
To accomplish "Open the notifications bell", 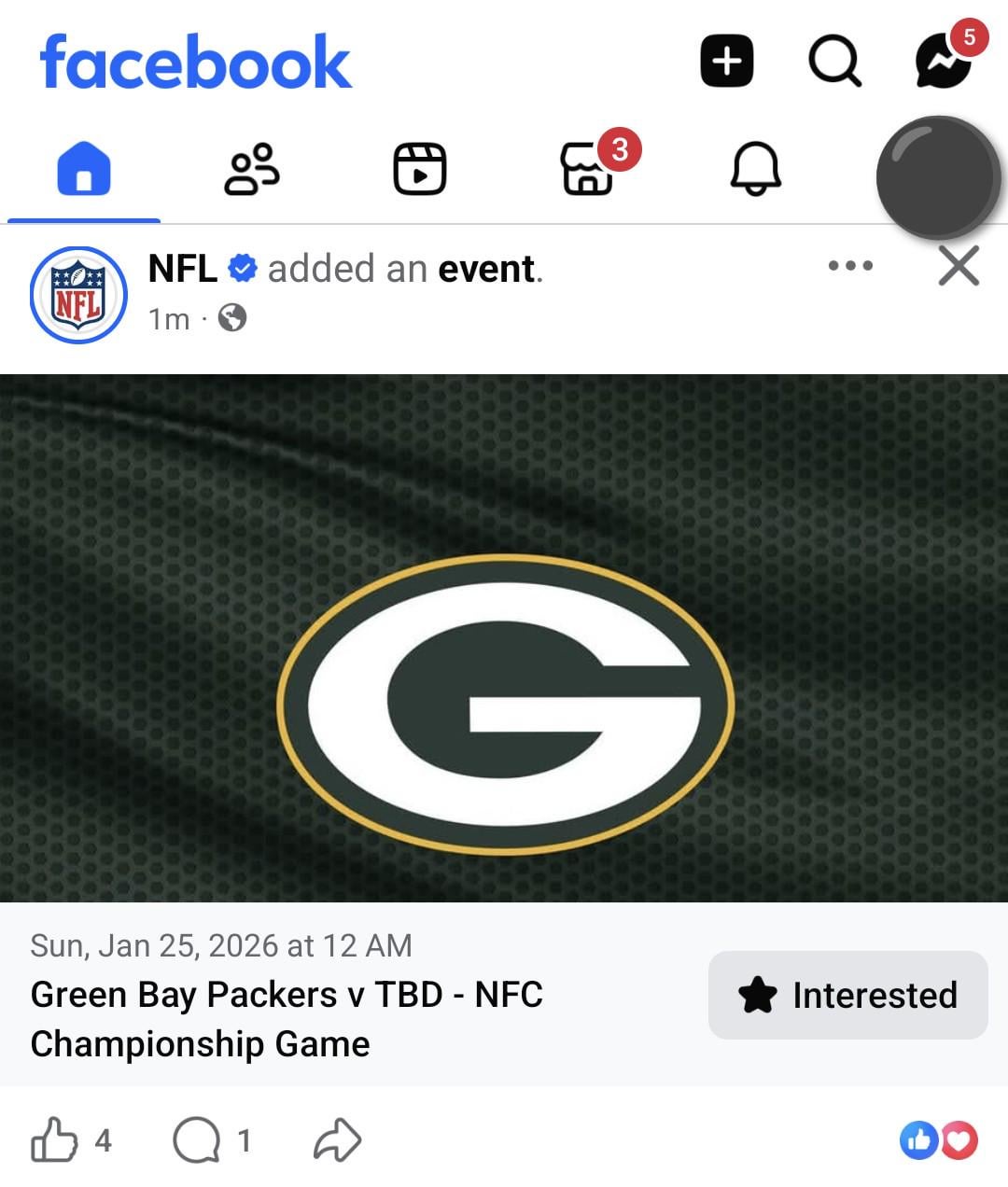I will click(x=755, y=170).
